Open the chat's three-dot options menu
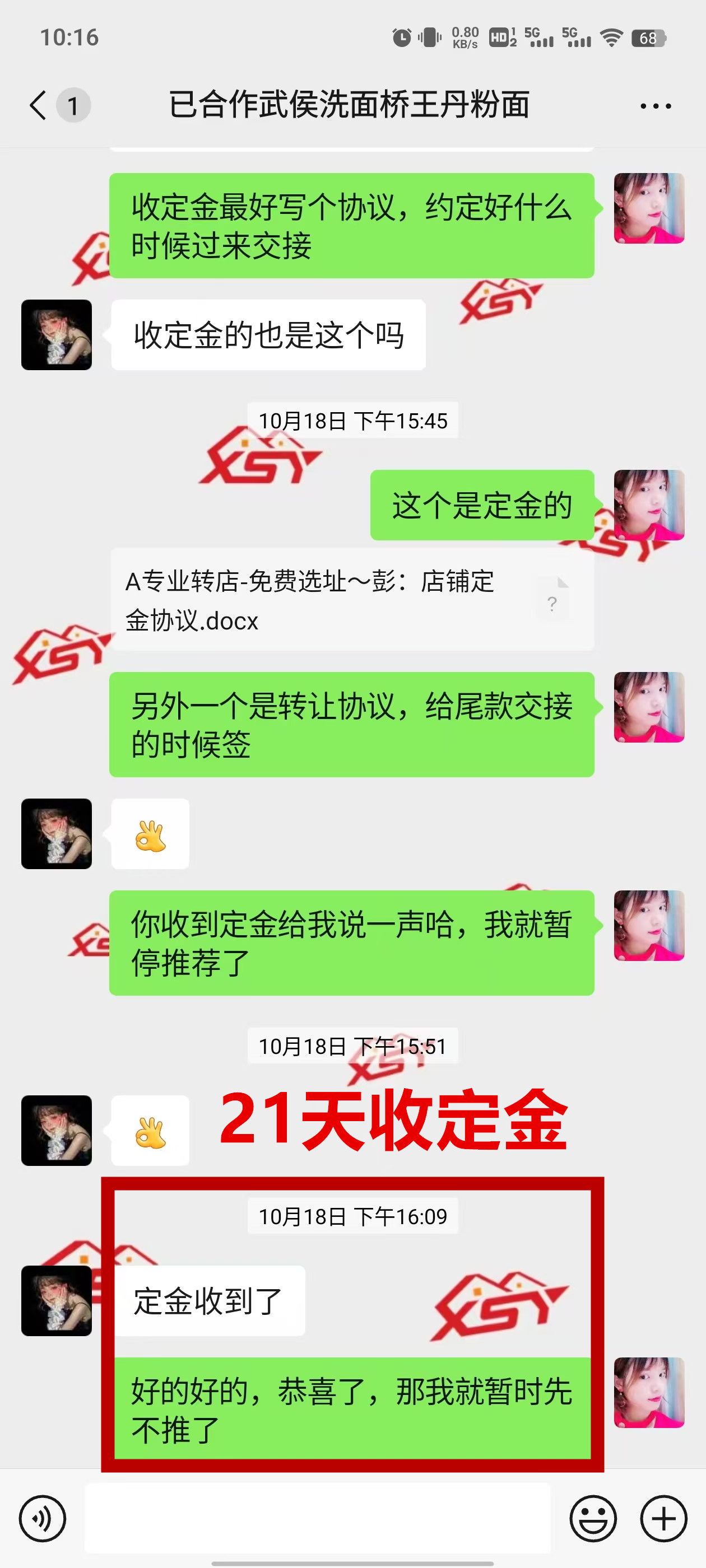 (656, 106)
